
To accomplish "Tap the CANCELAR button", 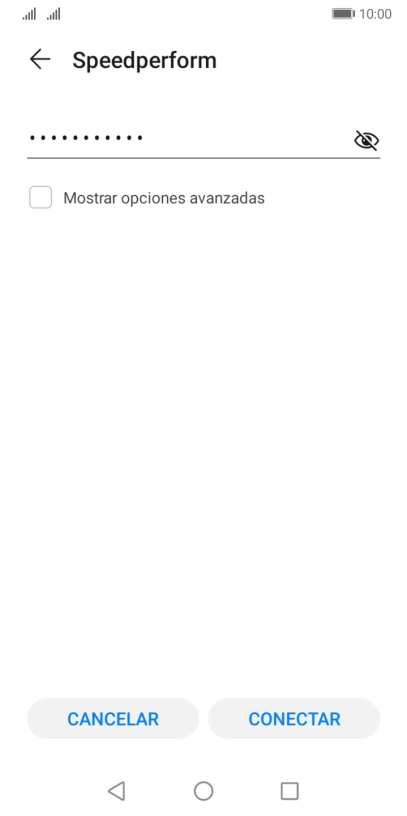I will (x=113, y=719).
